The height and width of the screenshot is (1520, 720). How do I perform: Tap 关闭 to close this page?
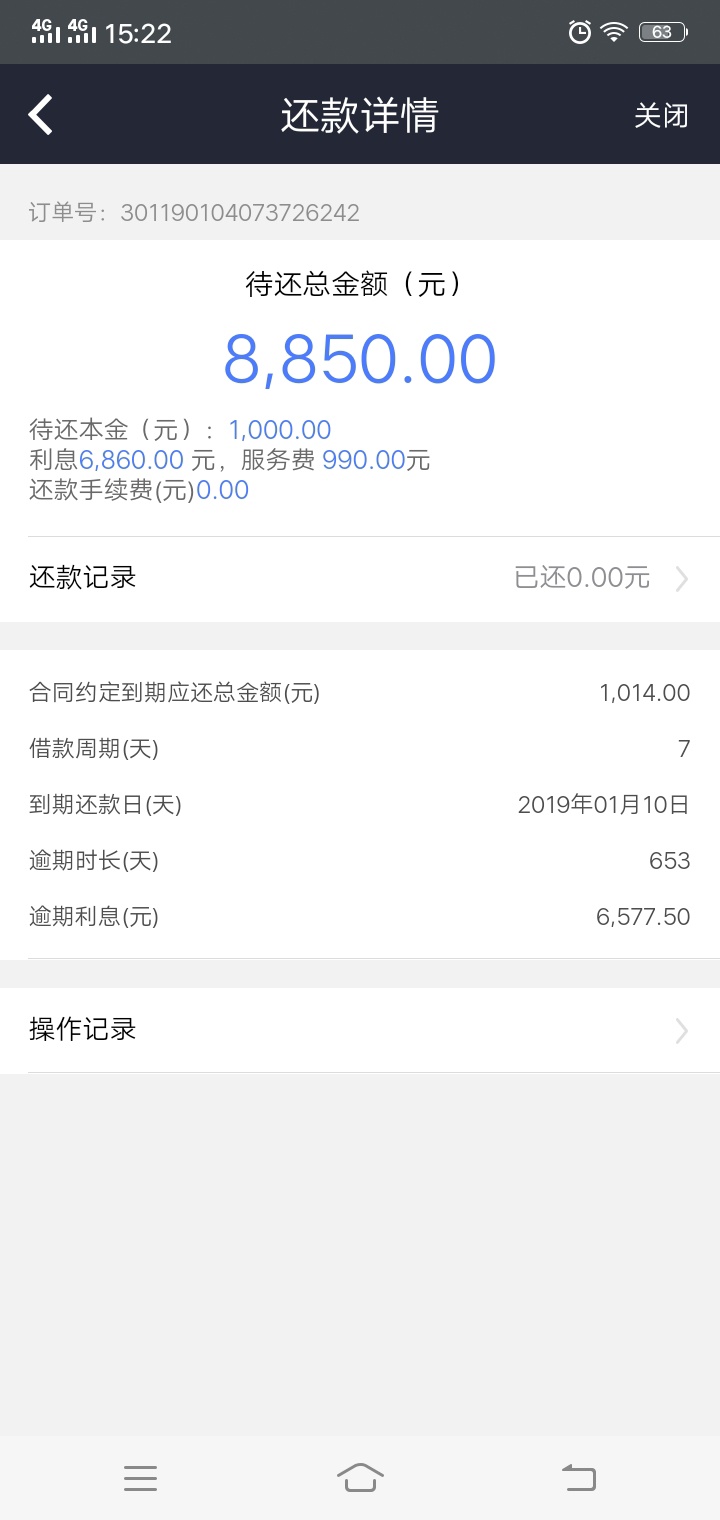[x=661, y=115]
